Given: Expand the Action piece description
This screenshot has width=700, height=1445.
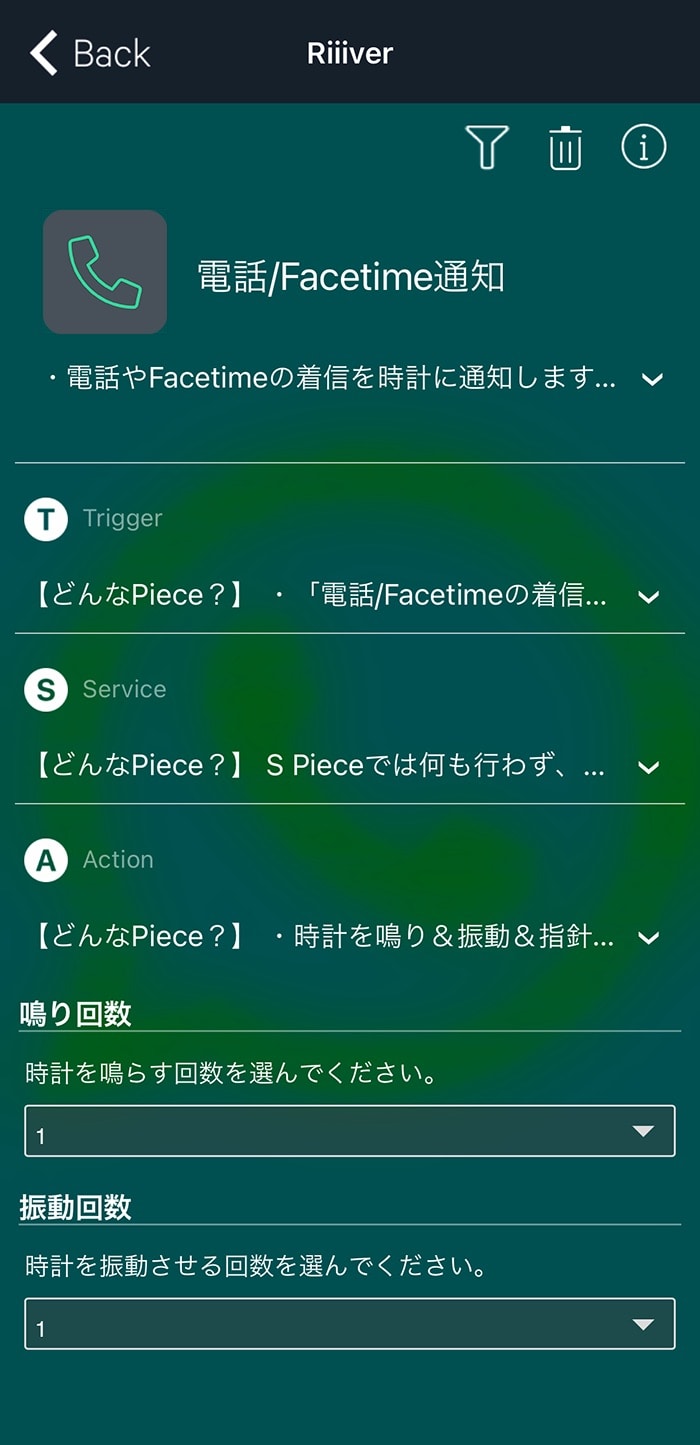Looking at the screenshot, I should [649, 938].
